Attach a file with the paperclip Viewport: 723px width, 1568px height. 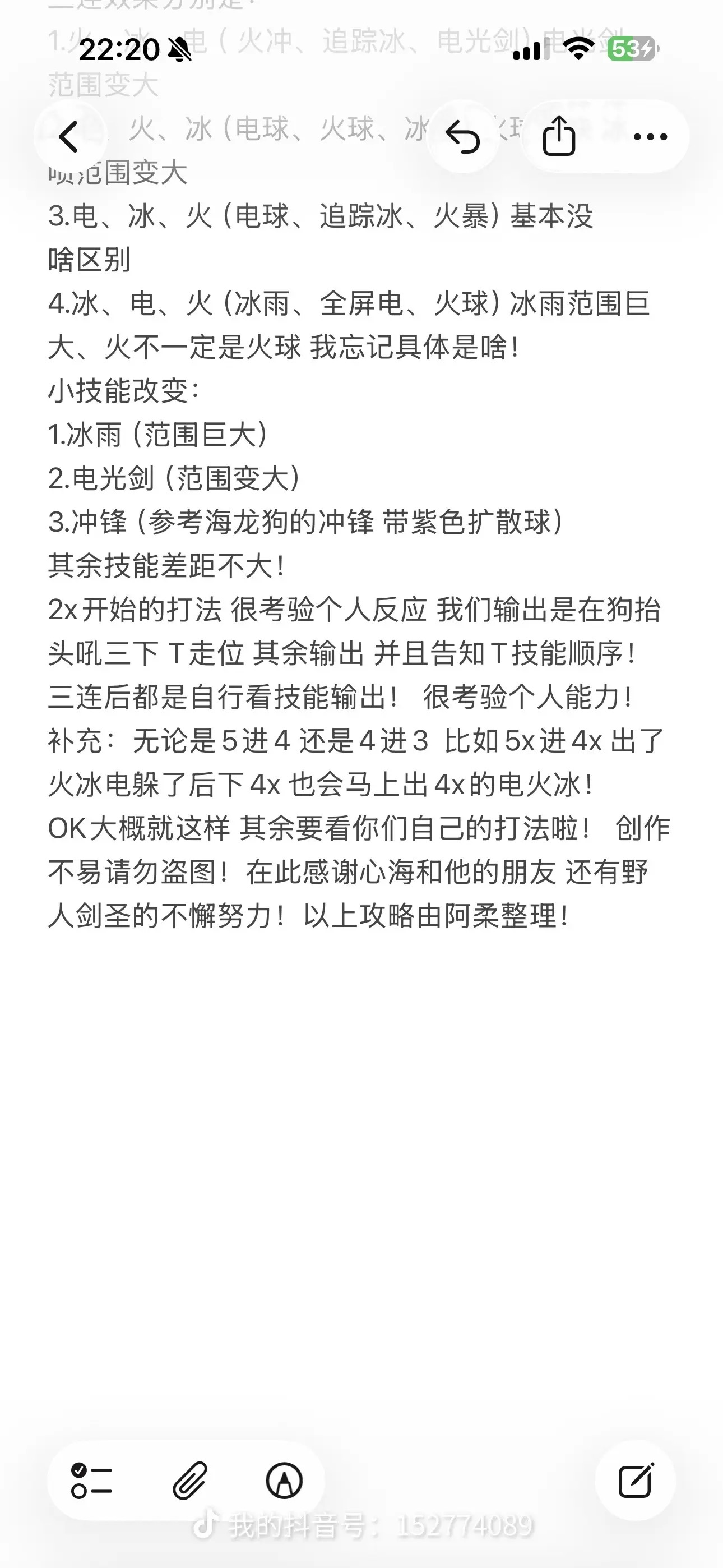(189, 1481)
